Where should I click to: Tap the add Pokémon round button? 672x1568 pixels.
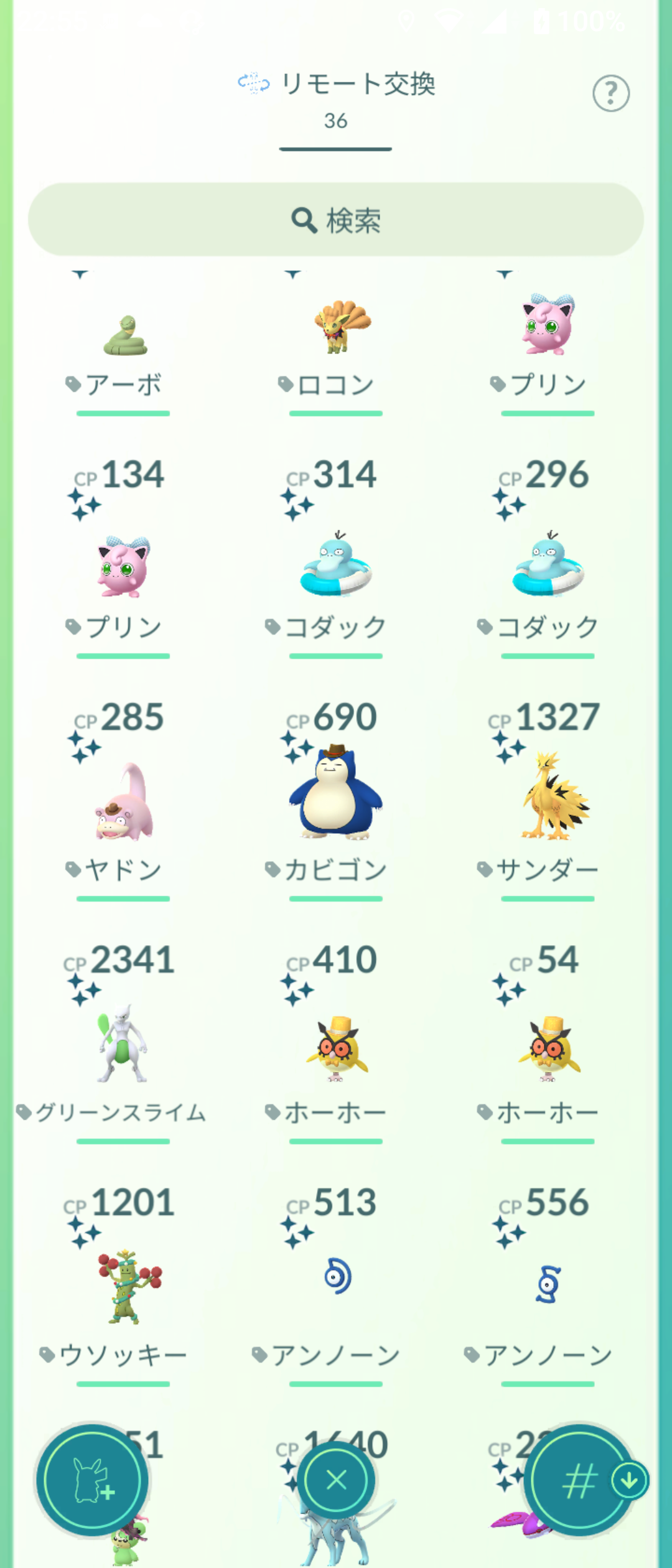pyautogui.click(x=92, y=1480)
